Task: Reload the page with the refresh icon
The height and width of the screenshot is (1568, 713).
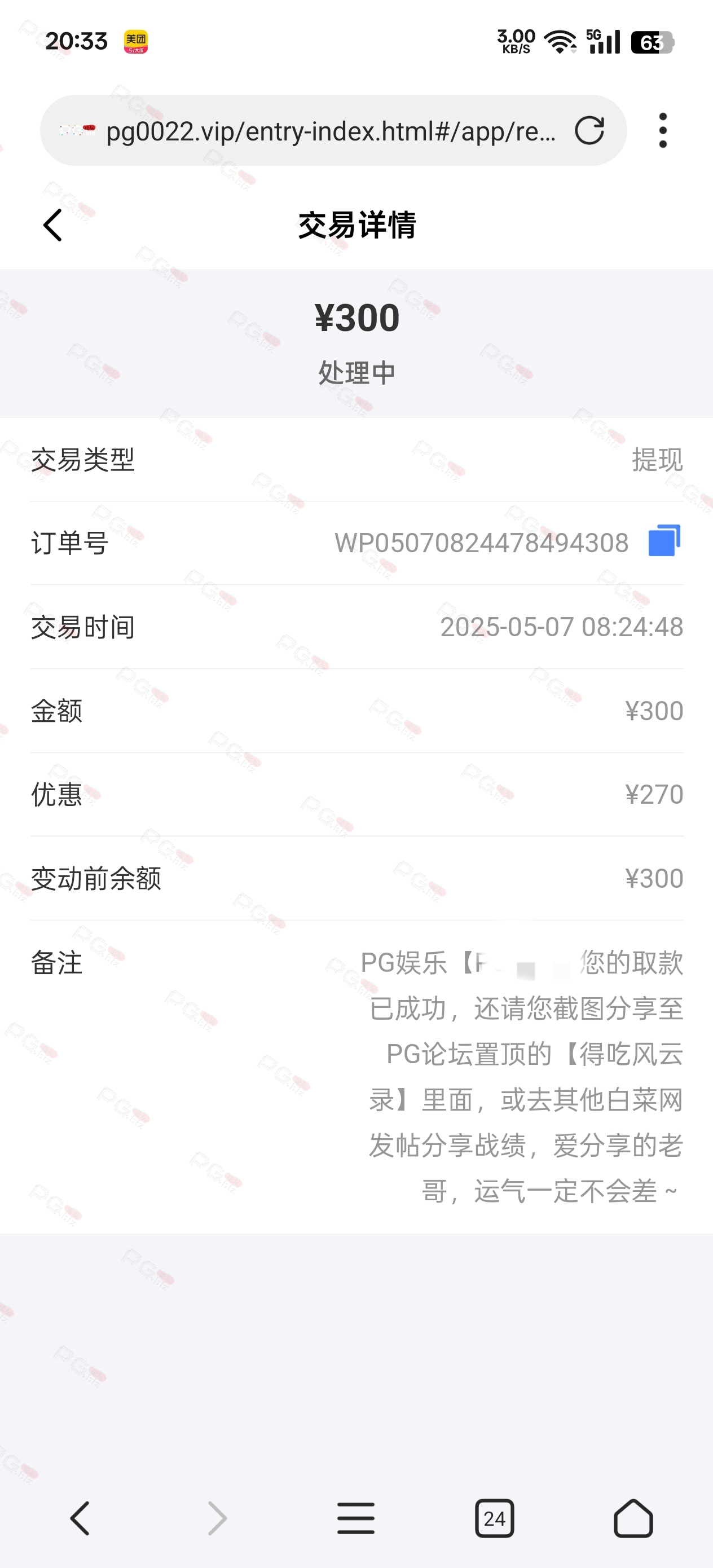Action: [x=589, y=130]
